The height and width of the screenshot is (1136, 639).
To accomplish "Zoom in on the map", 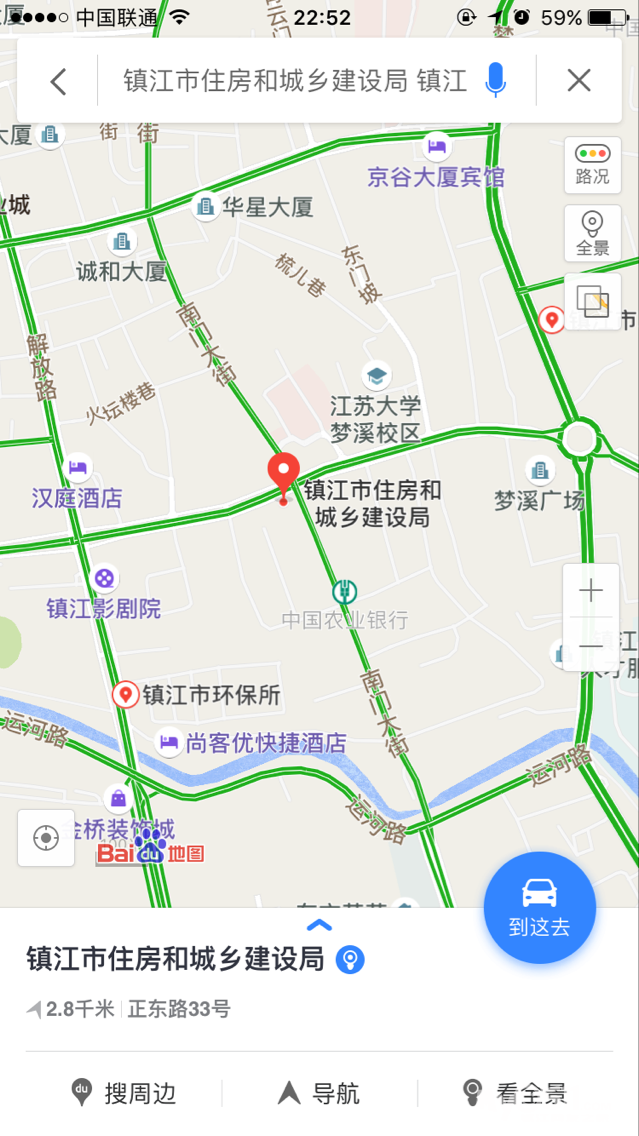I will pyautogui.click(x=591, y=592).
